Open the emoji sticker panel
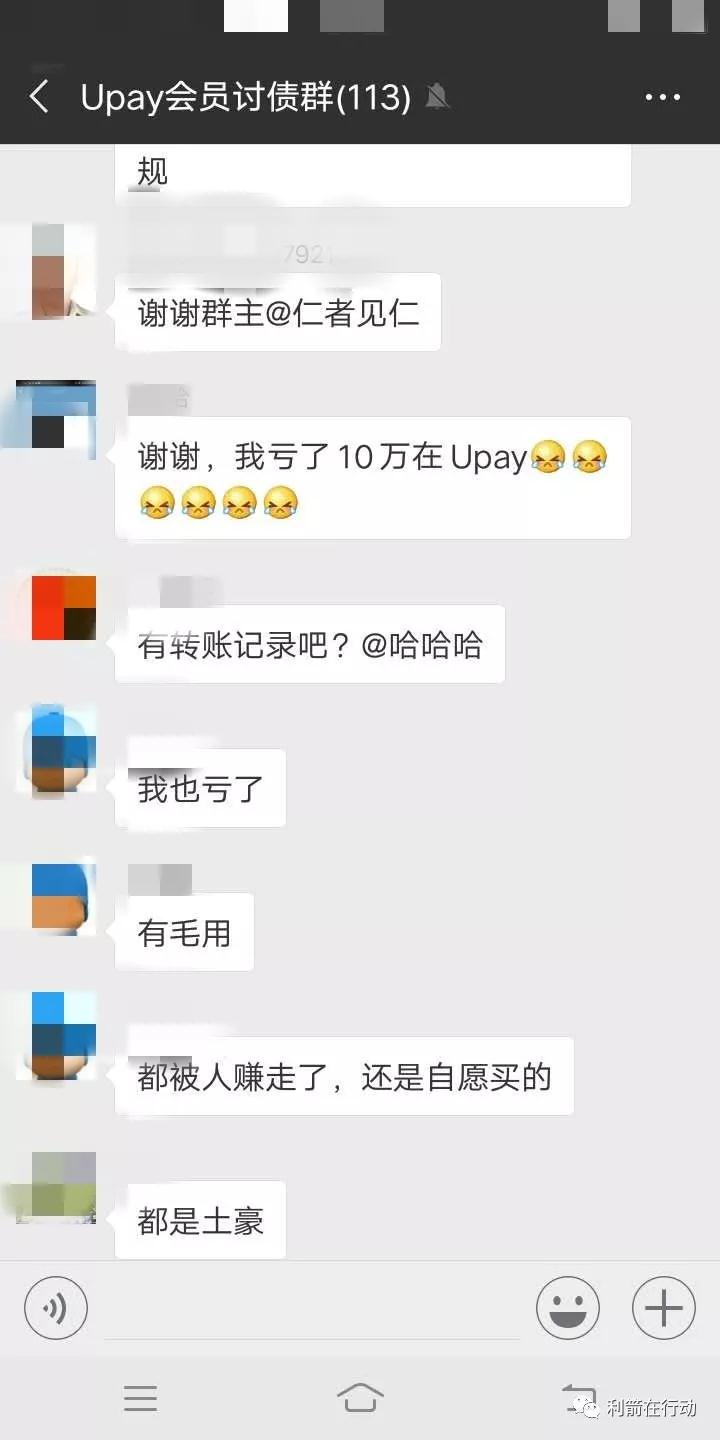This screenshot has height=1440, width=720. tap(568, 1308)
